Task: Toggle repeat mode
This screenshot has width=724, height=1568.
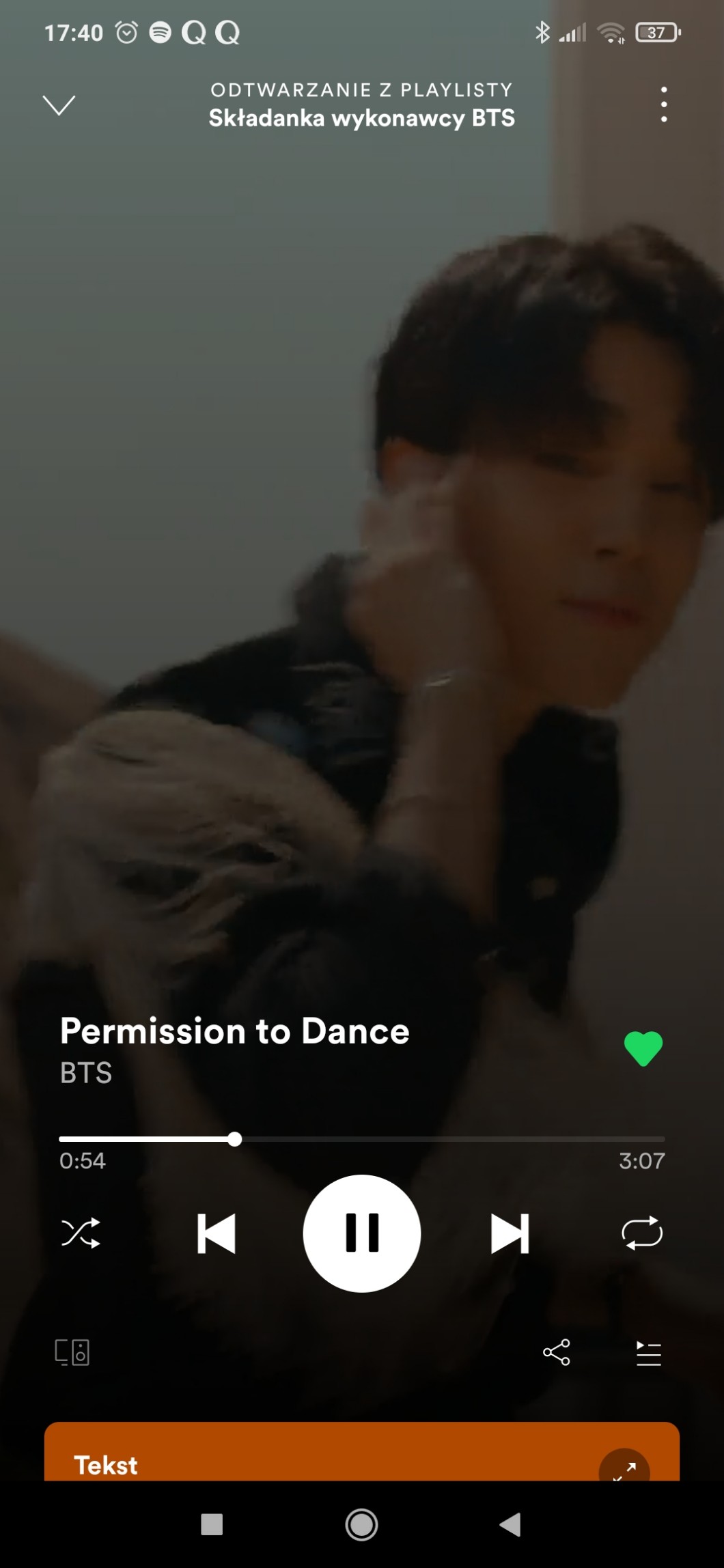Action: click(x=642, y=1233)
